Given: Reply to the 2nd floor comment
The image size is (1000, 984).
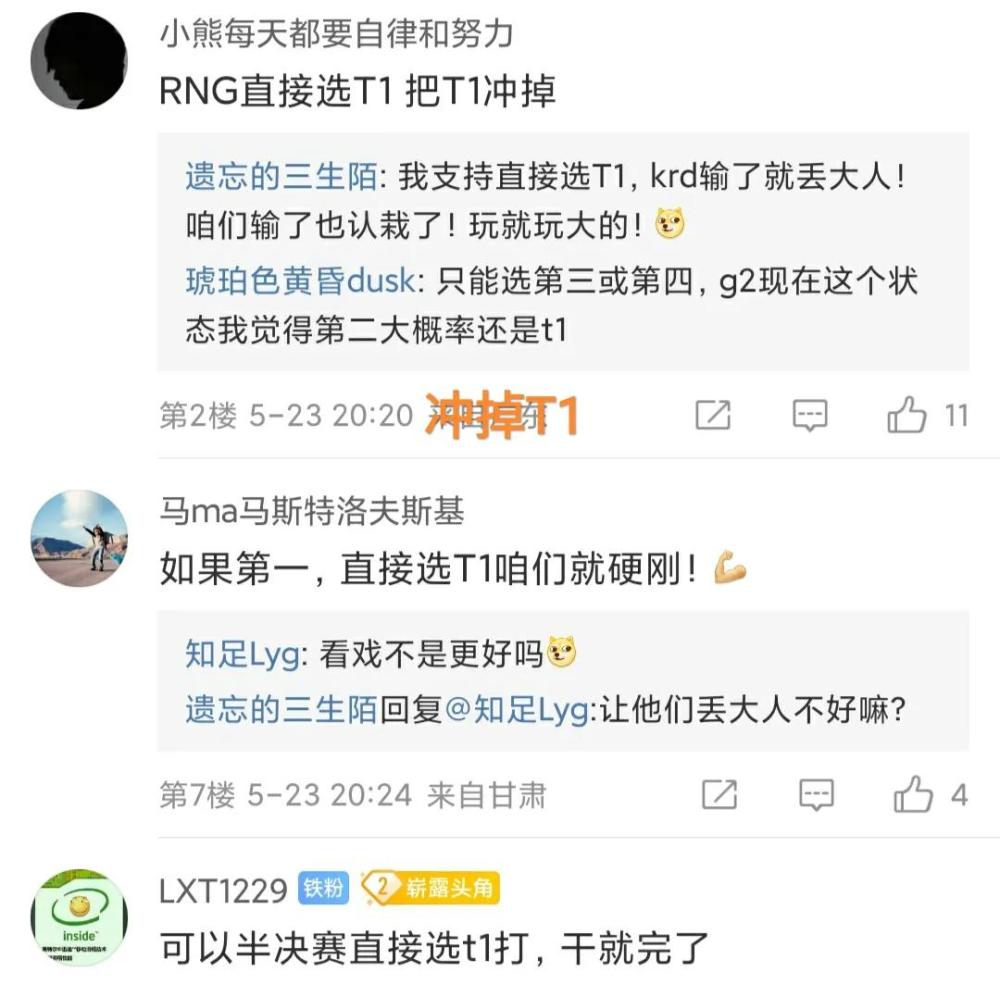Looking at the screenshot, I should point(810,415).
